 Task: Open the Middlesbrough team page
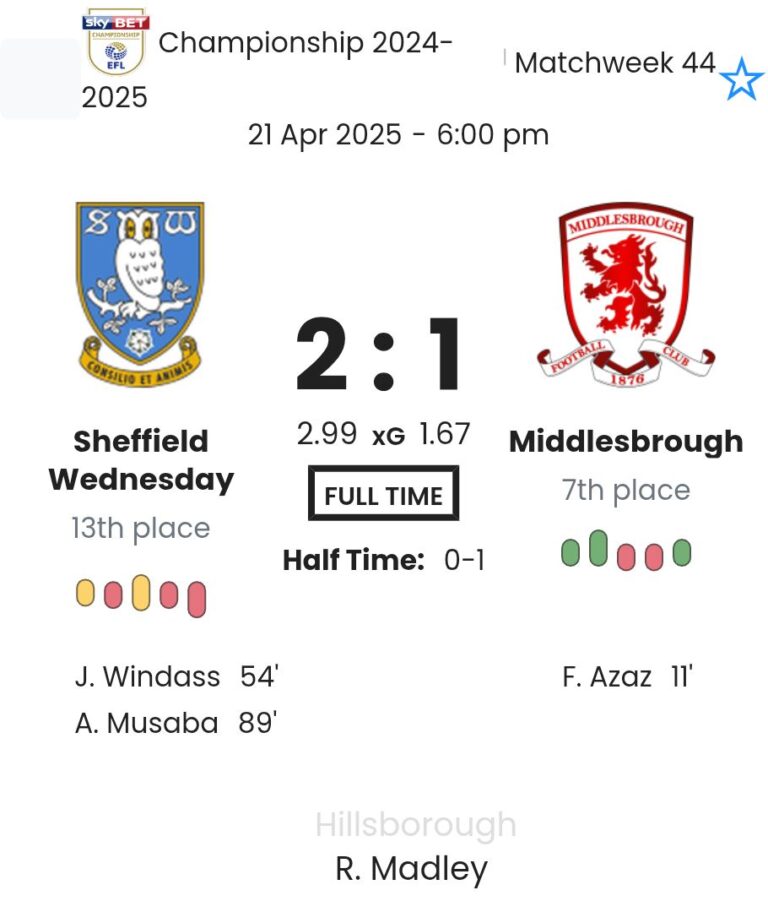pyautogui.click(x=626, y=441)
